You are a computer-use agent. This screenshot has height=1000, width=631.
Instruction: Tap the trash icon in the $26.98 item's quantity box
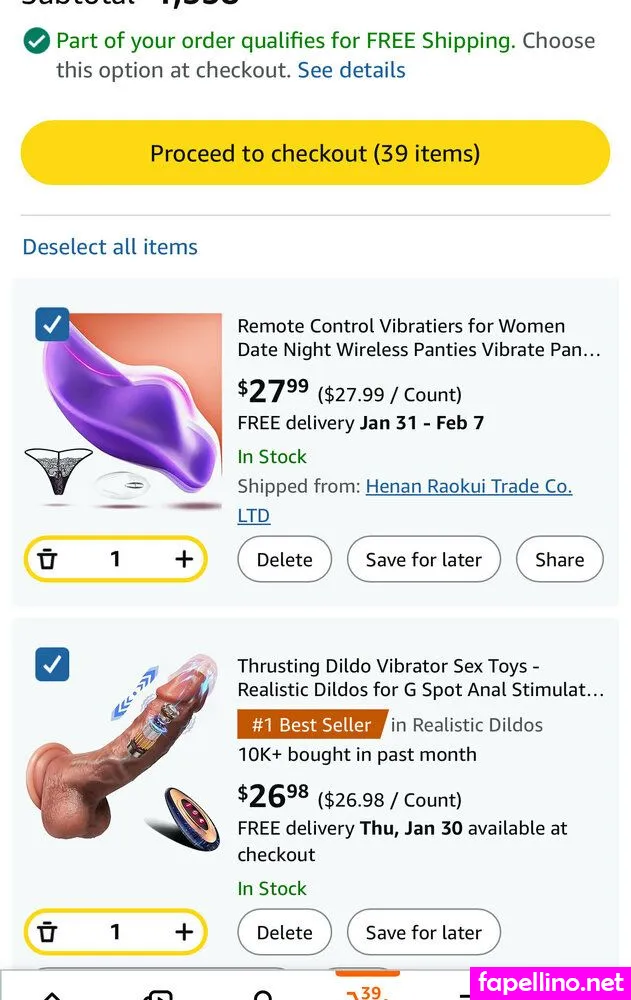[x=47, y=932]
